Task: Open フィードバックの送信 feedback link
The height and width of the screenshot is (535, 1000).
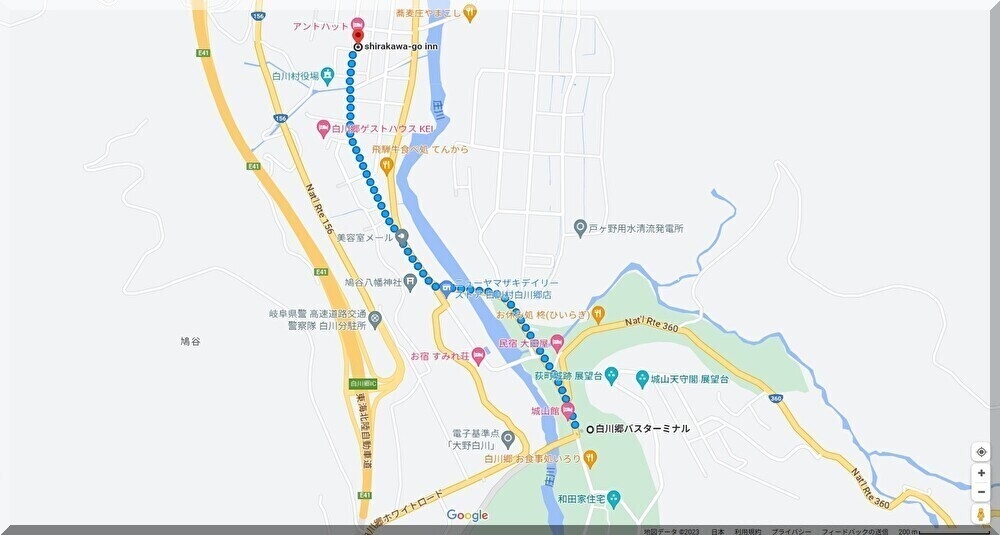Action: 854,531
